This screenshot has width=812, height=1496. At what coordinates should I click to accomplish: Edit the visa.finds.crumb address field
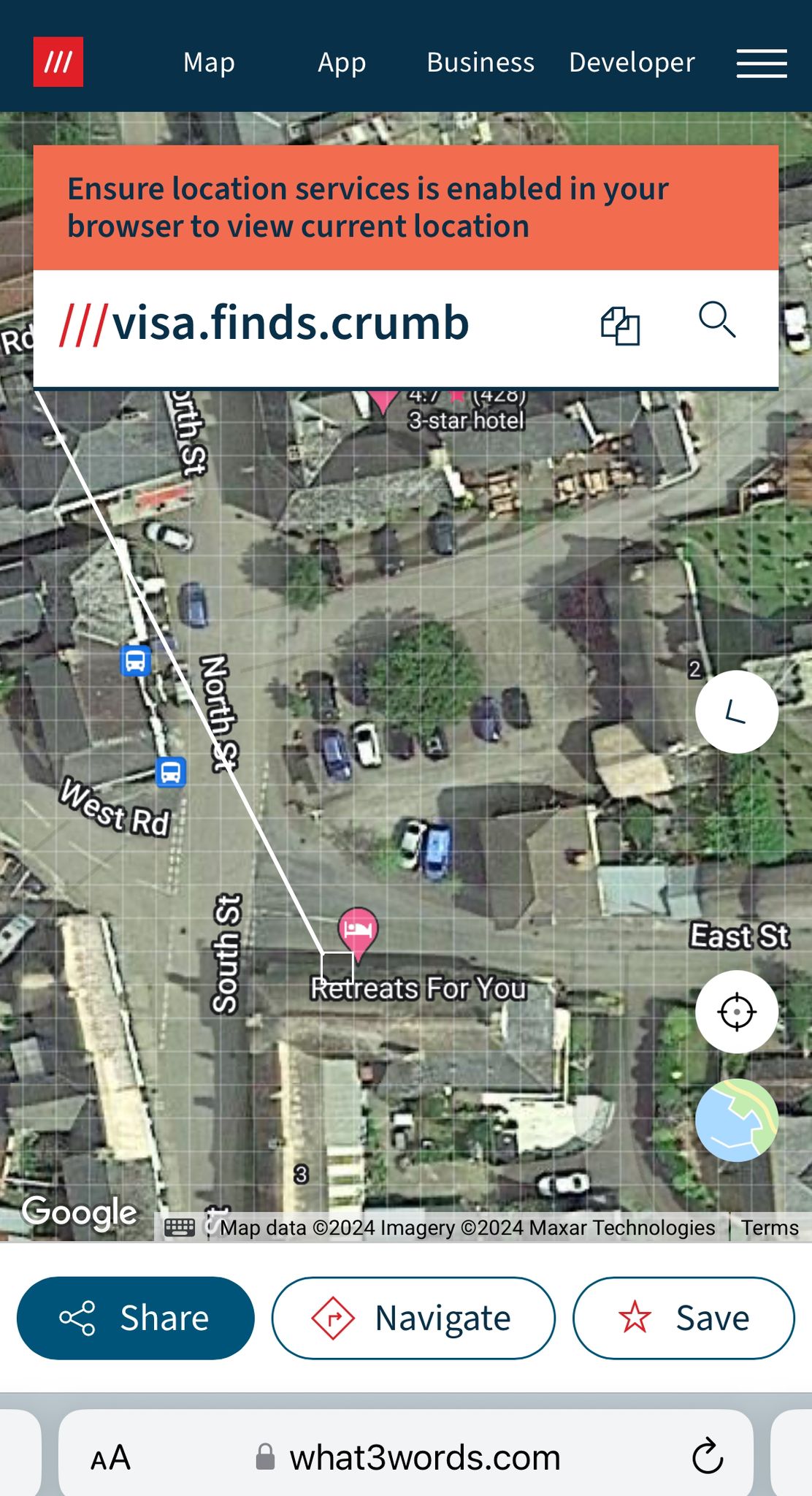coord(292,324)
